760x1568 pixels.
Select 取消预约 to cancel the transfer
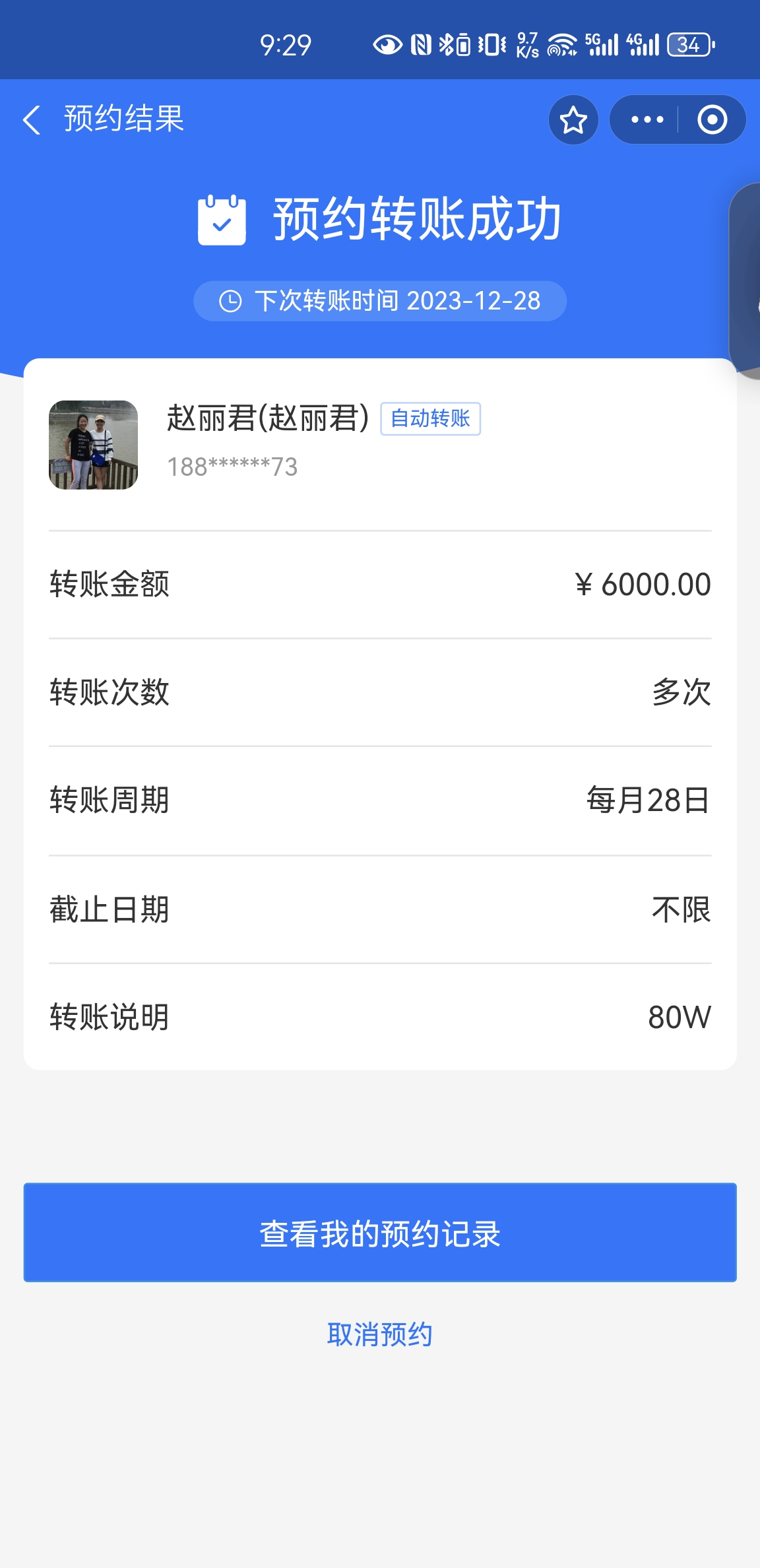380,1334
